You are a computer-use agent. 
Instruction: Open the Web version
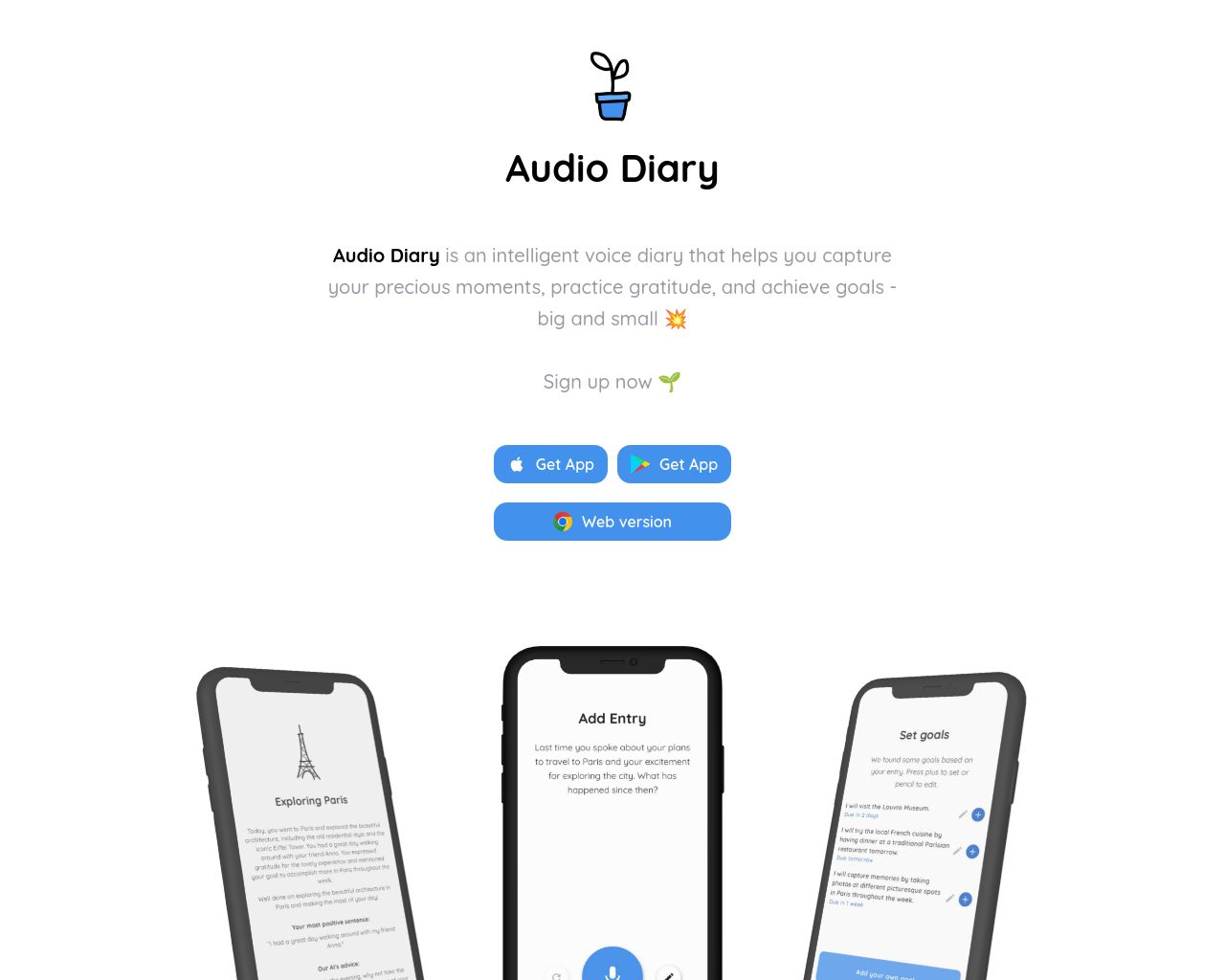612,522
